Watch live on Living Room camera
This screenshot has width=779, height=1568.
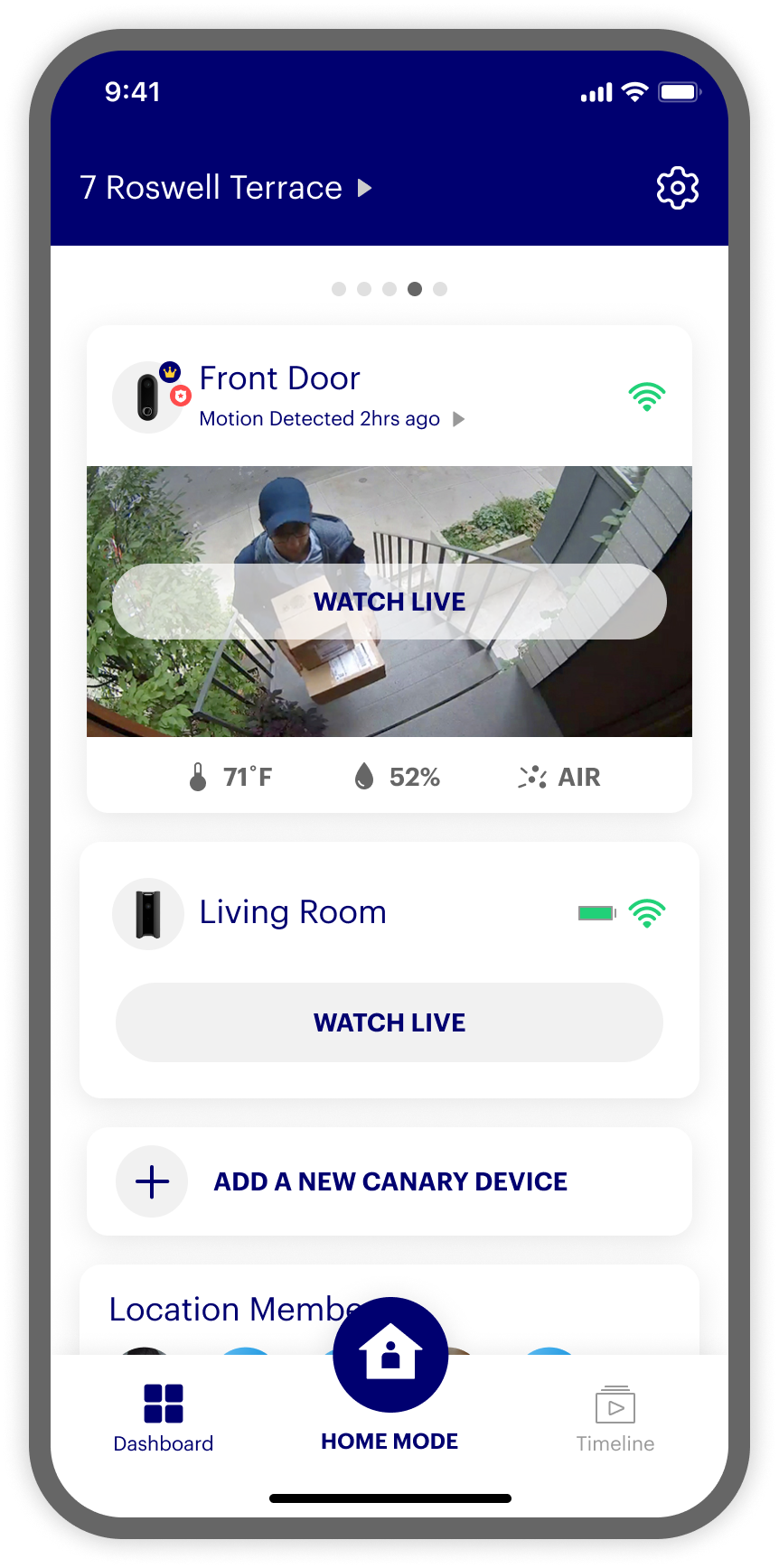[x=389, y=1022]
